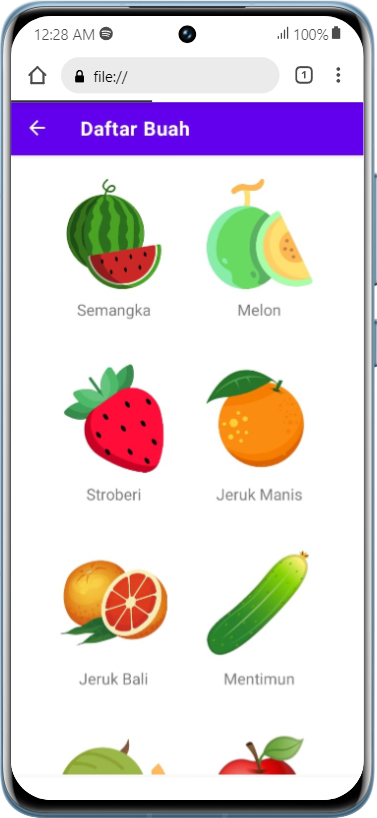Go back using the app bar arrow

[37, 128]
